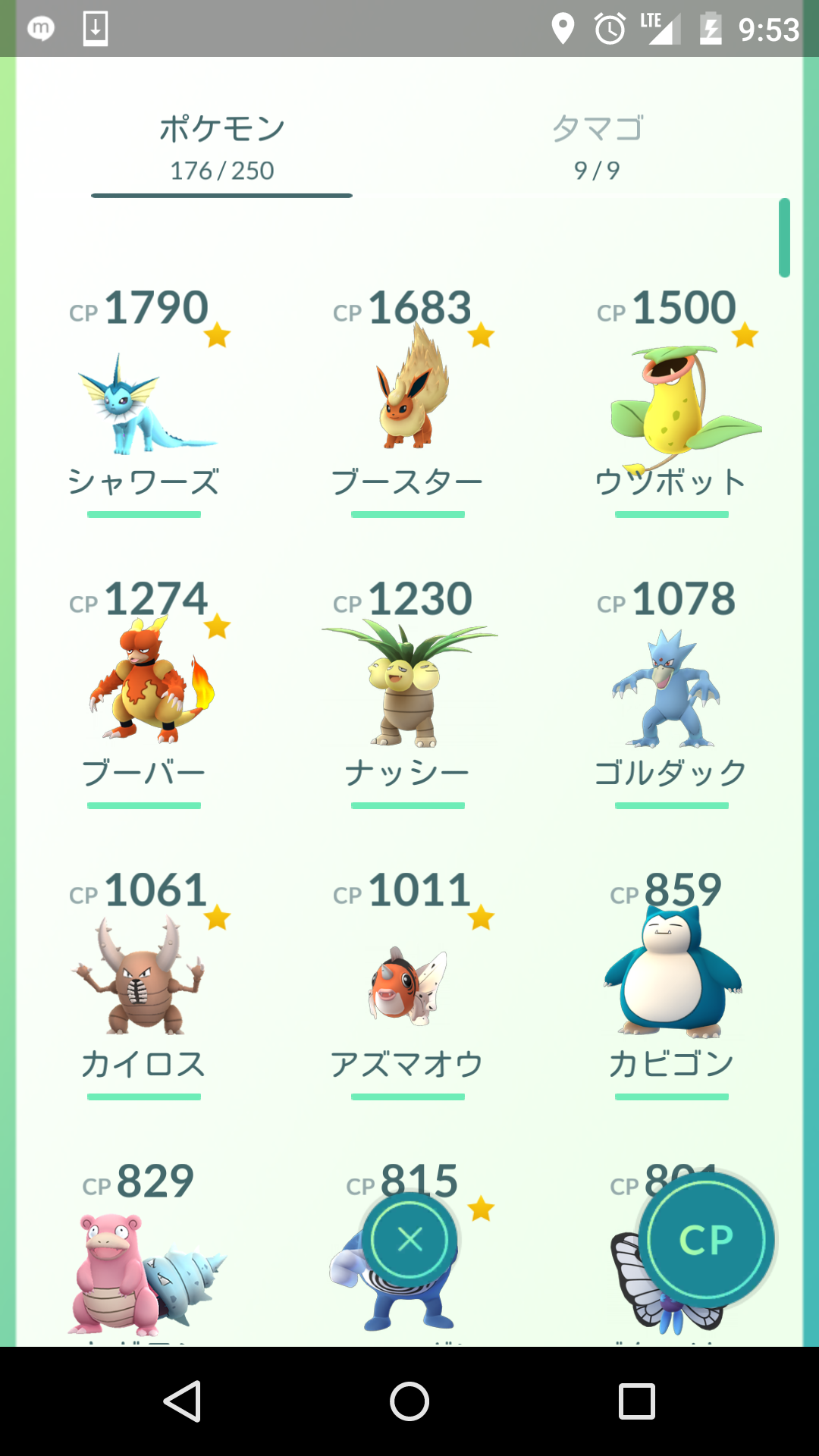Image resolution: width=819 pixels, height=1456 pixels.
Task: View カイロス with CP 1061
Action: point(144,978)
